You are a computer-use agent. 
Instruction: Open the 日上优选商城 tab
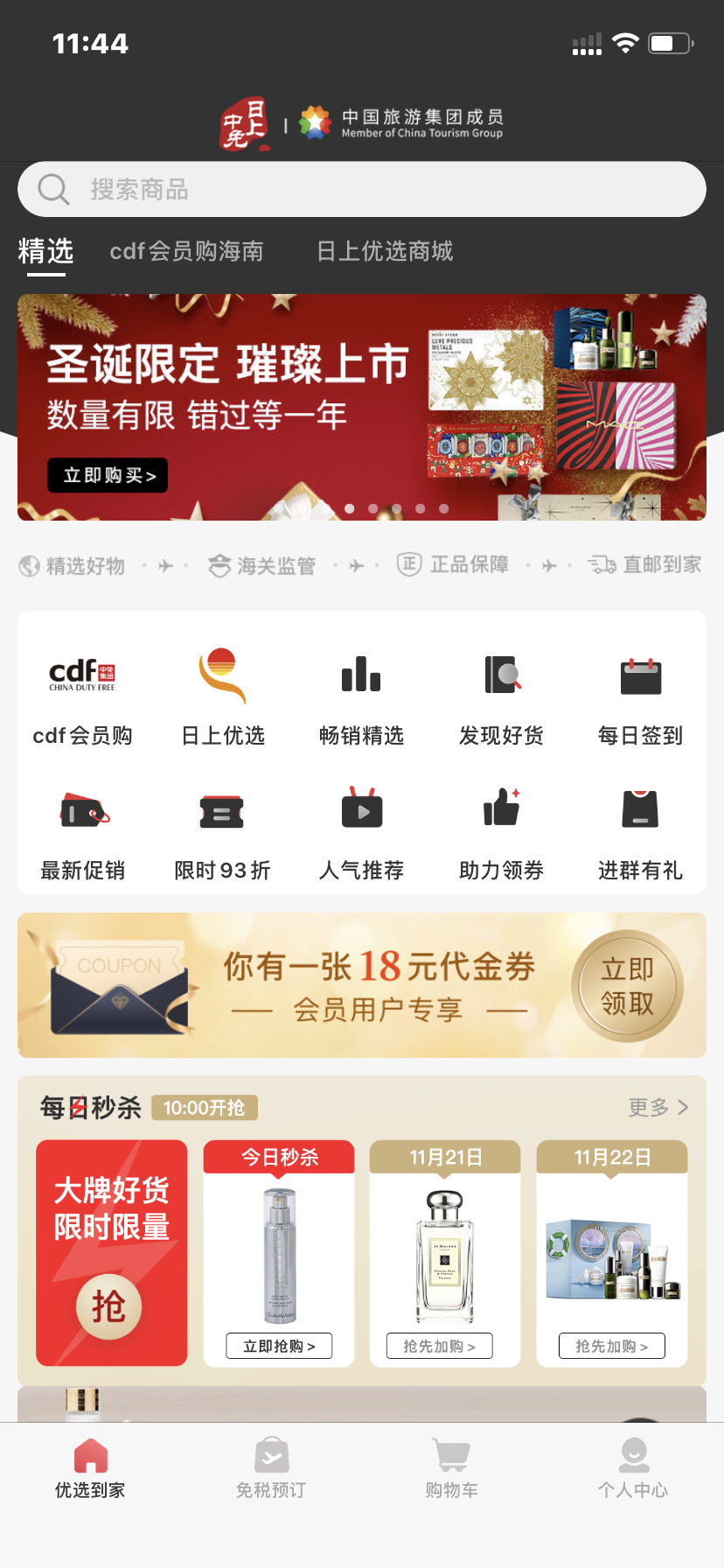(384, 251)
